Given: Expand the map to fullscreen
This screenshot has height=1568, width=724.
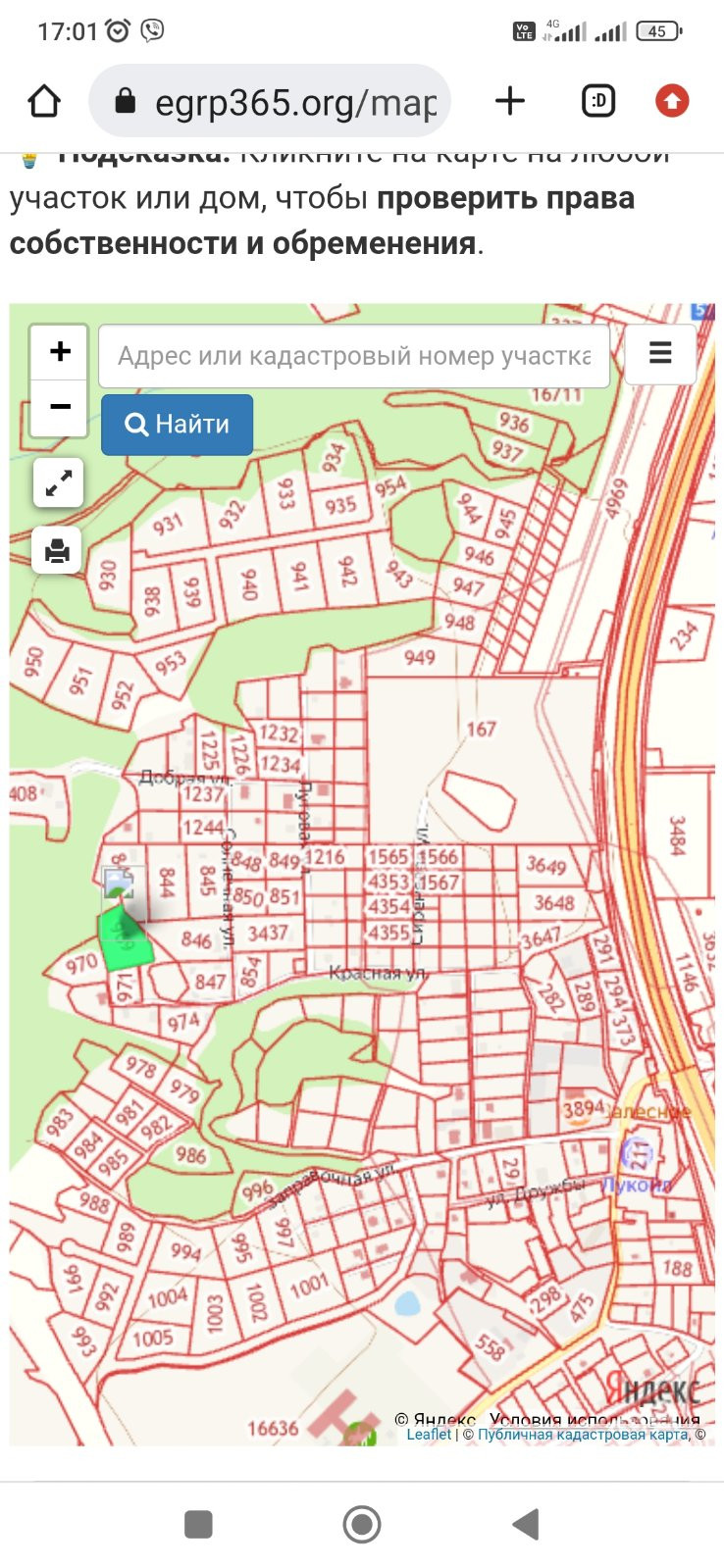Looking at the screenshot, I should click(58, 483).
